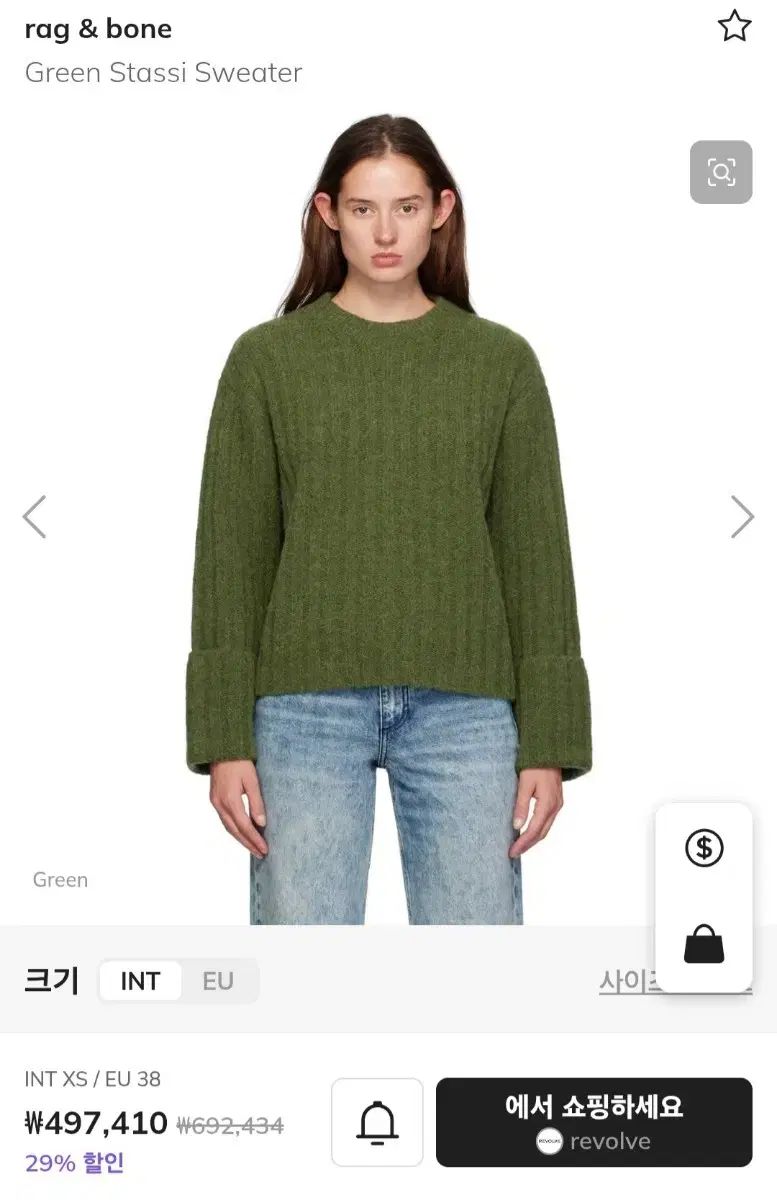Open the shopping bag button
The image size is (777, 1200).
tap(704, 943)
